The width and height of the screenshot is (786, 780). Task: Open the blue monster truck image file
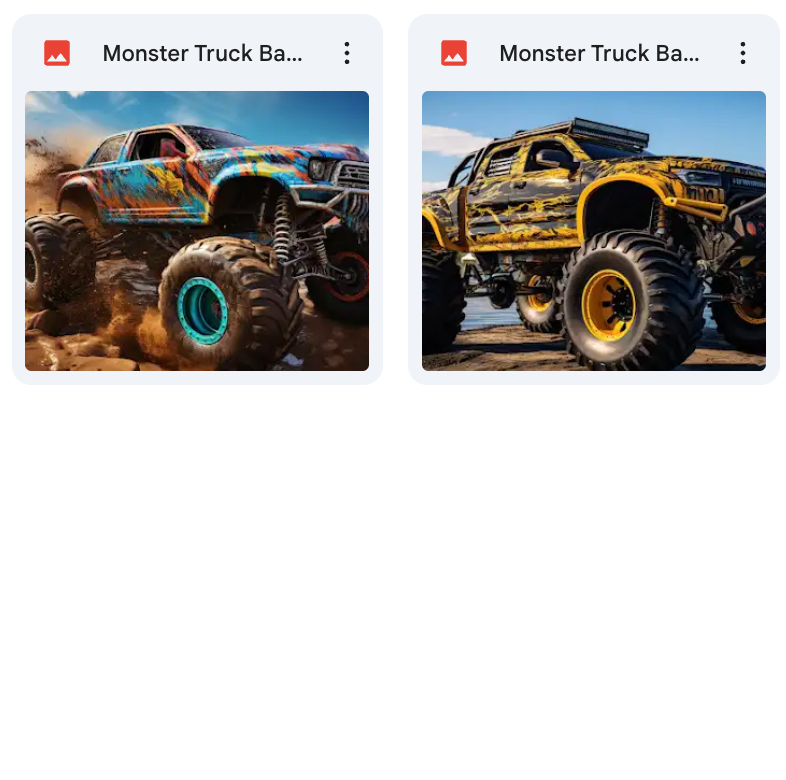tap(197, 231)
